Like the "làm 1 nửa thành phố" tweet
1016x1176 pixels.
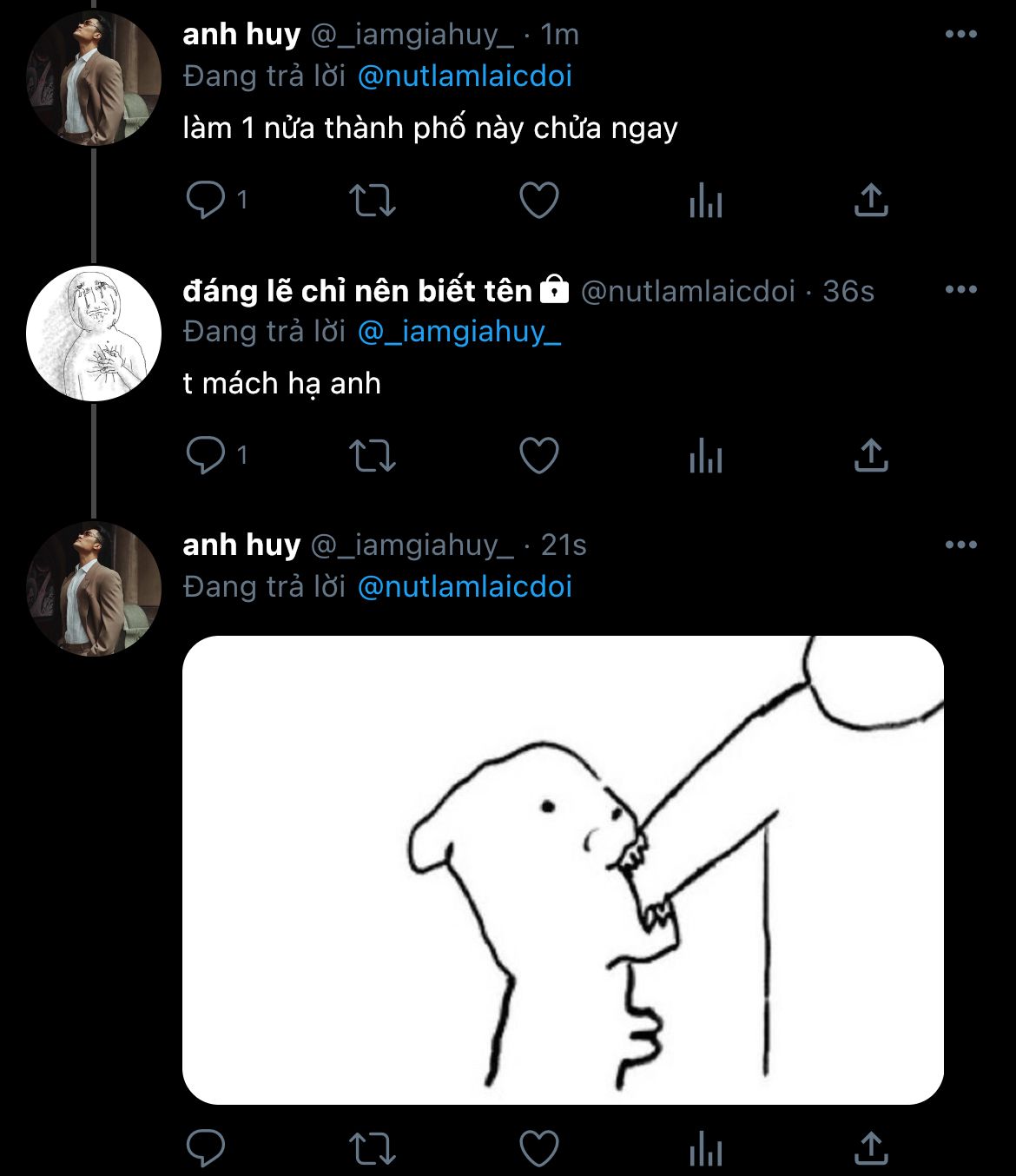tap(538, 201)
